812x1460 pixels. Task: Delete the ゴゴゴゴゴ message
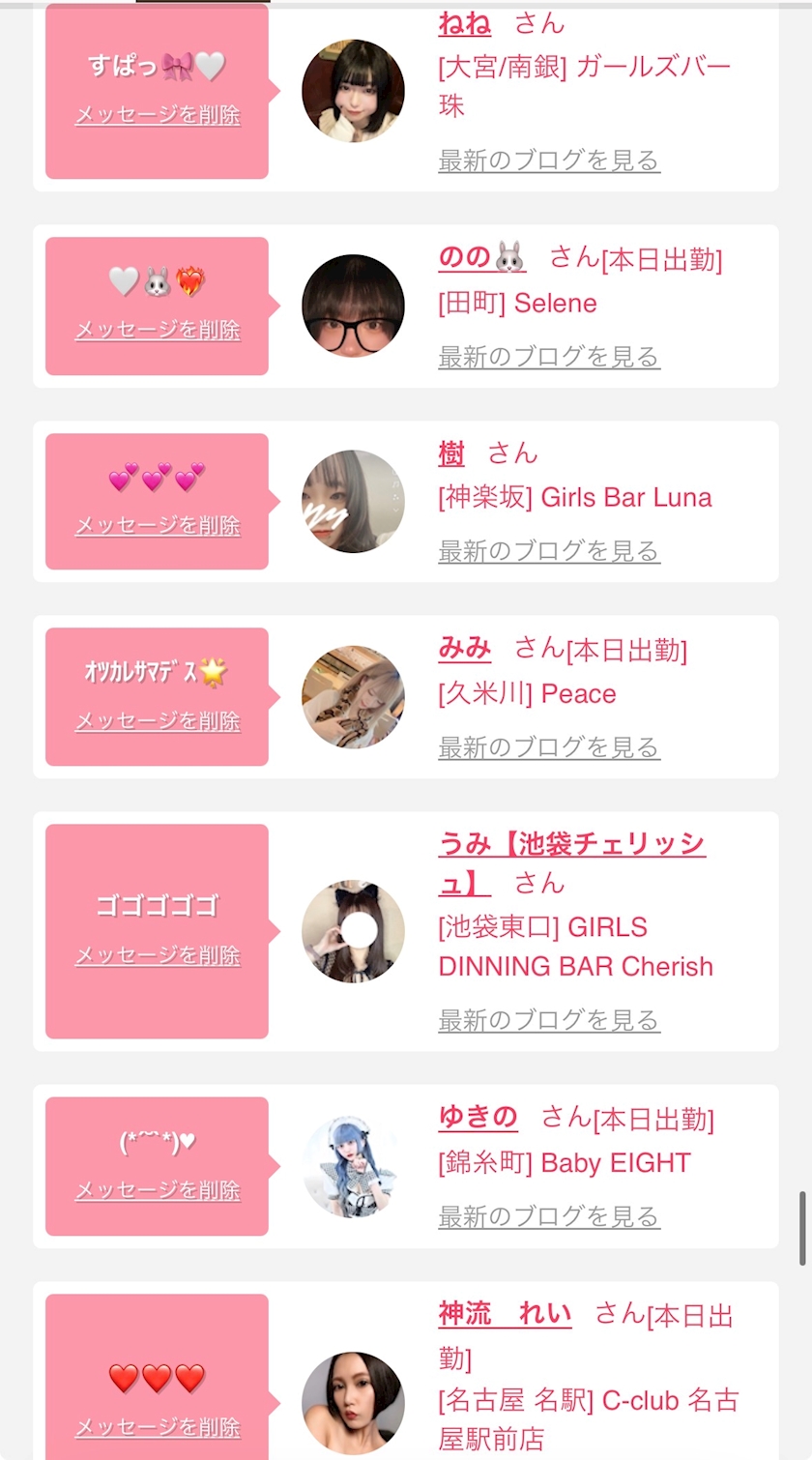click(x=158, y=955)
